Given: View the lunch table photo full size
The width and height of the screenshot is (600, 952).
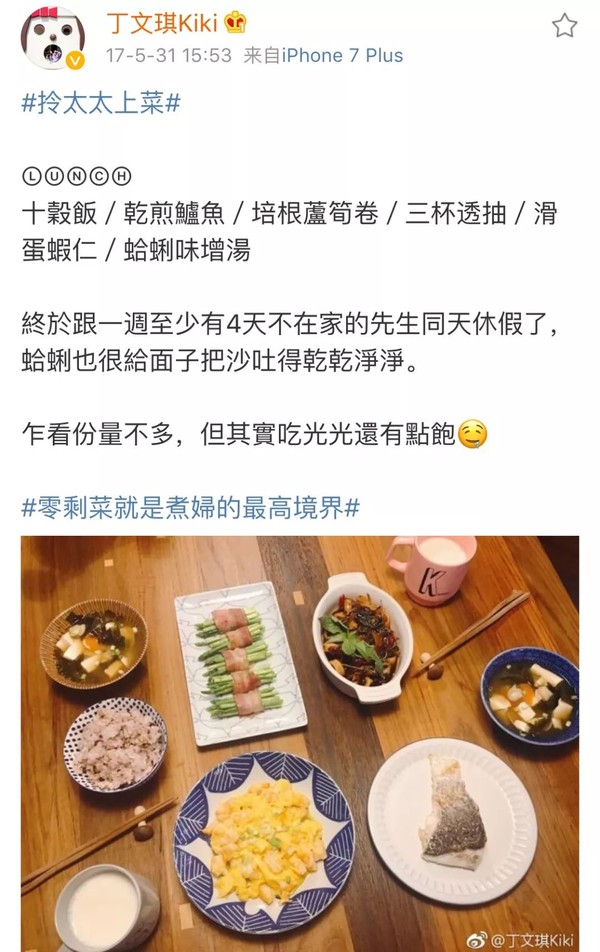Looking at the screenshot, I should coord(300,740).
